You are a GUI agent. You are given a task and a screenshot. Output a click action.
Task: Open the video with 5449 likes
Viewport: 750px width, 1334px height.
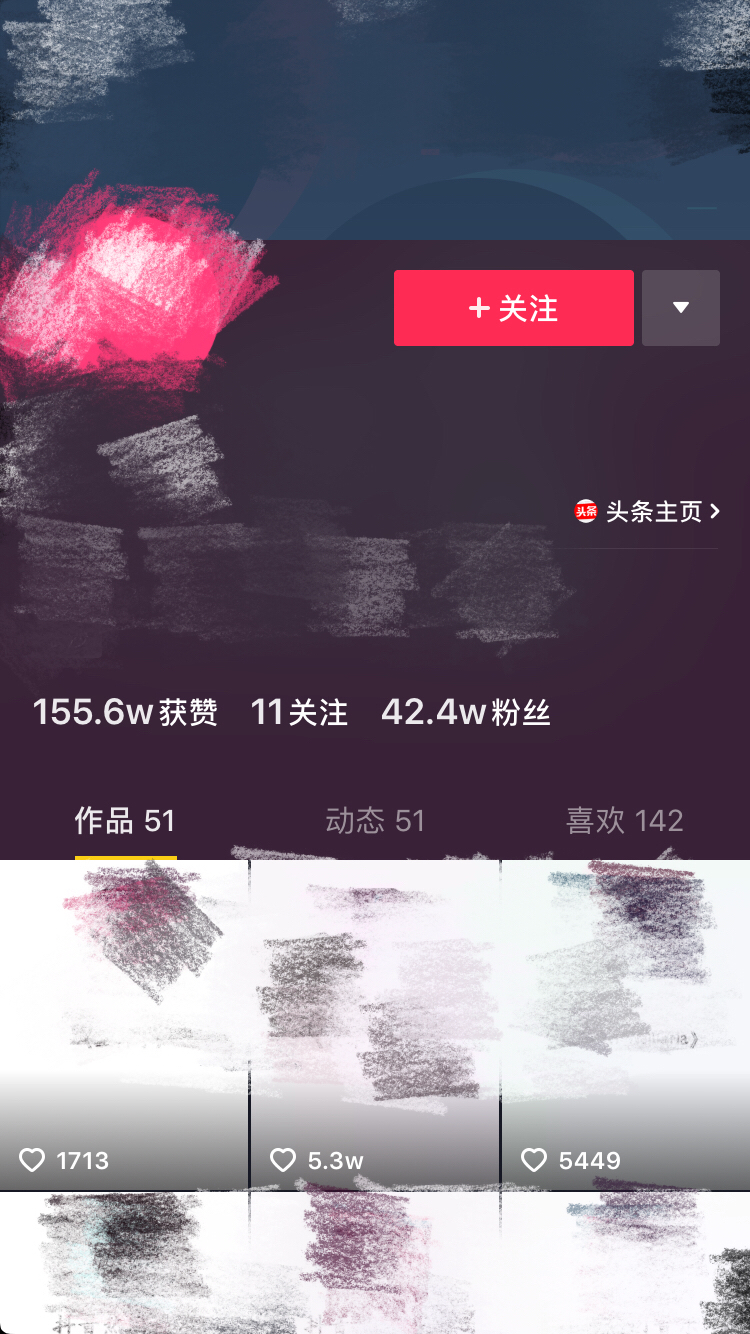625,1025
